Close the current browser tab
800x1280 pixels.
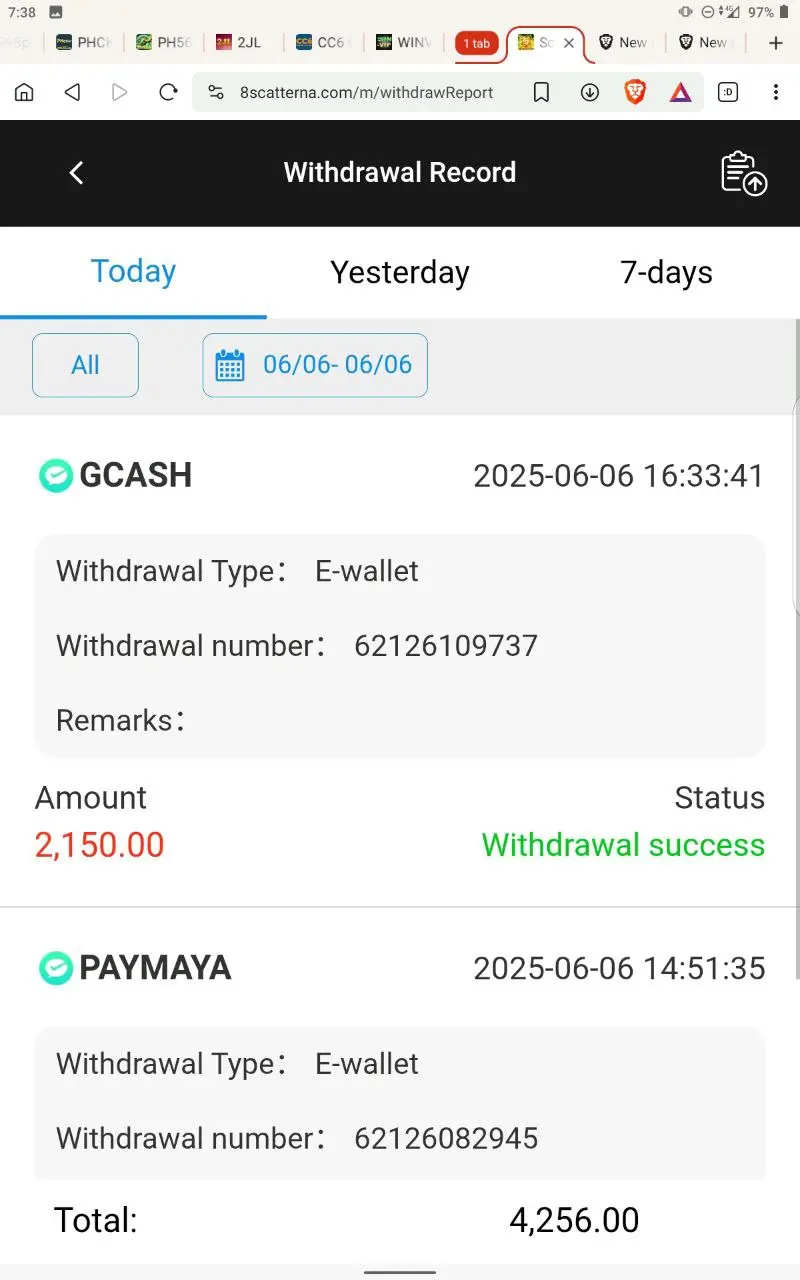click(569, 43)
